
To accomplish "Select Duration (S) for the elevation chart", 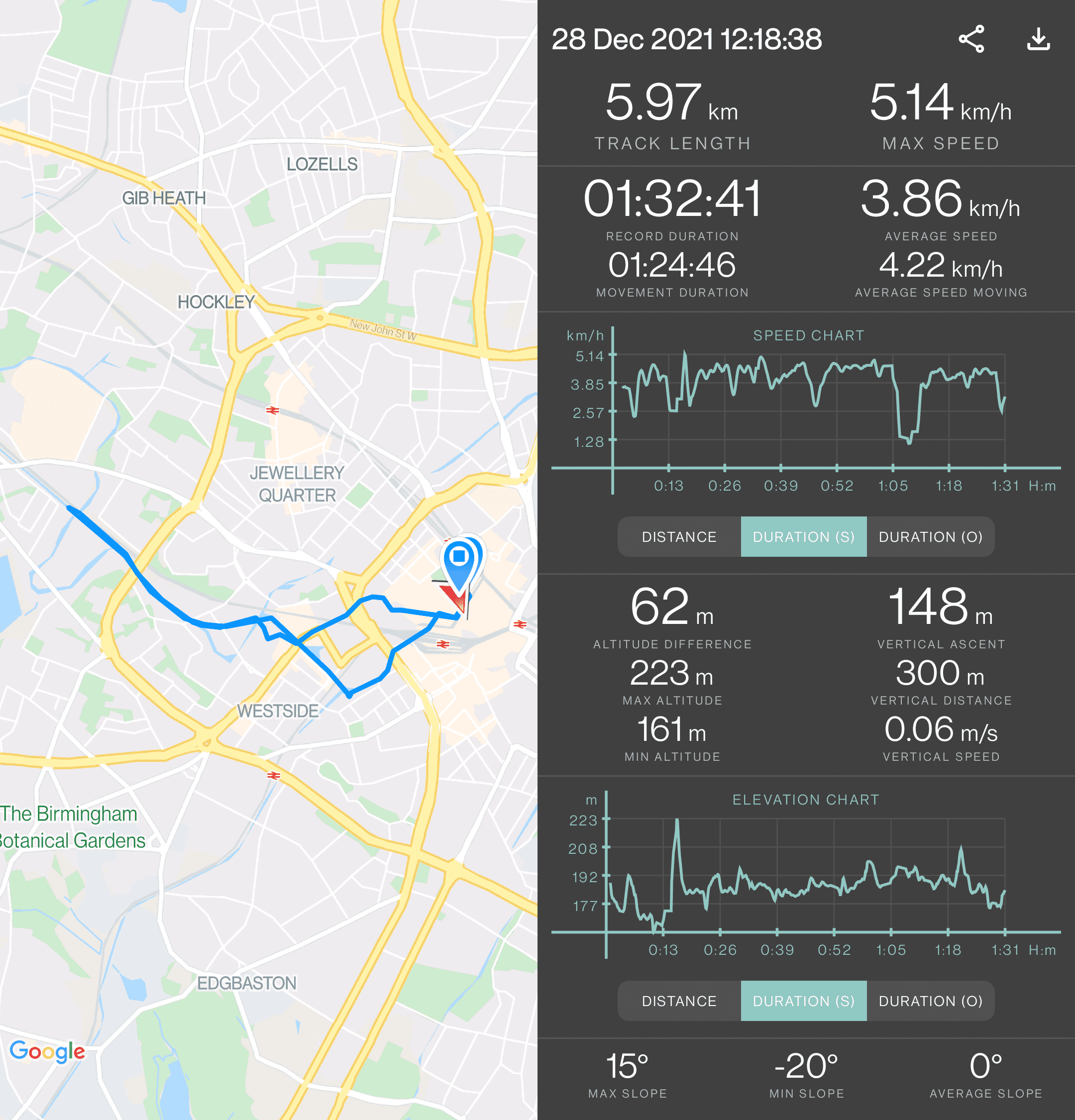I will [804, 1001].
